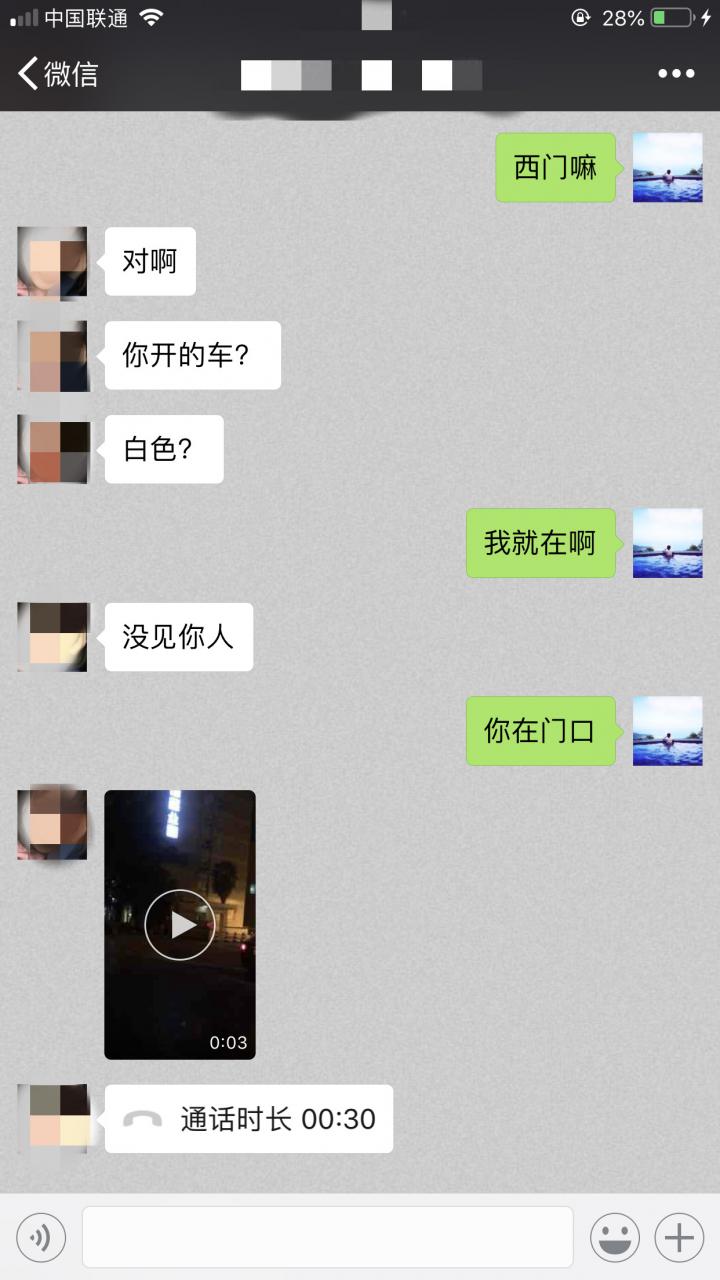
Task: Switch to voice message input
Action: (41, 1238)
